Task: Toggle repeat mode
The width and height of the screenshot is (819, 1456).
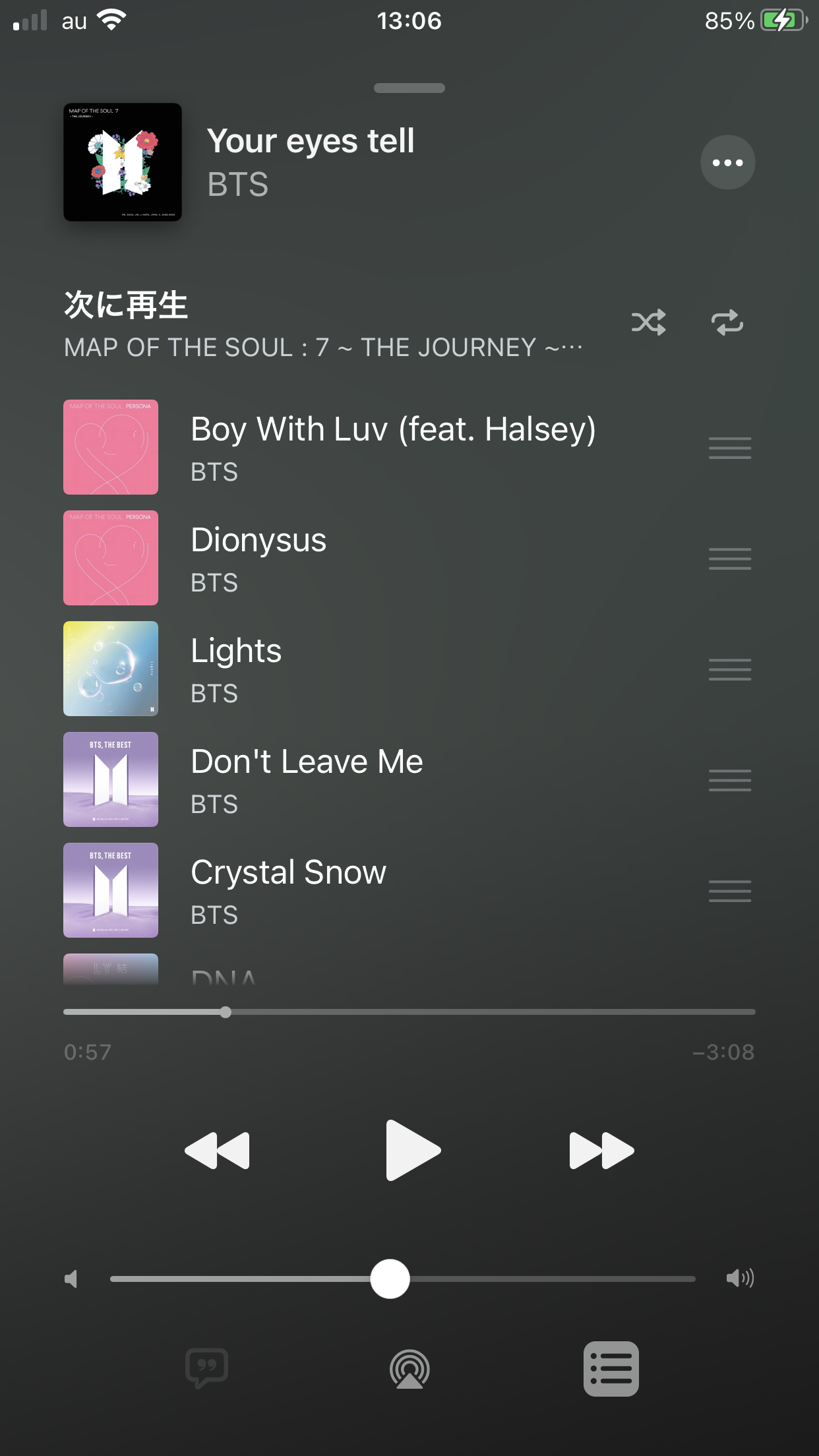Action: tap(727, 322)
